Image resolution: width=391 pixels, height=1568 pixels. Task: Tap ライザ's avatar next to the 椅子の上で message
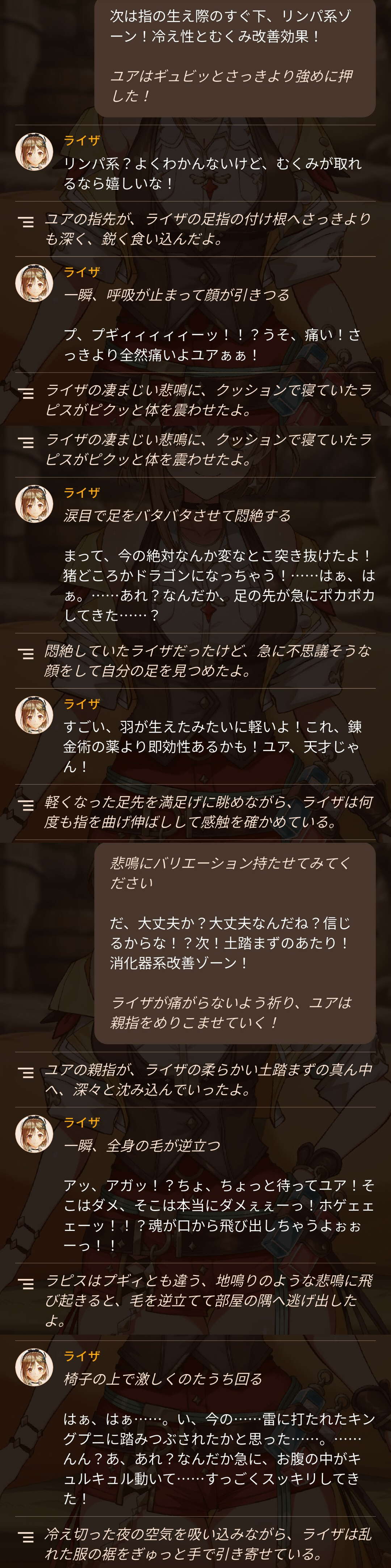pos(34,1368)
